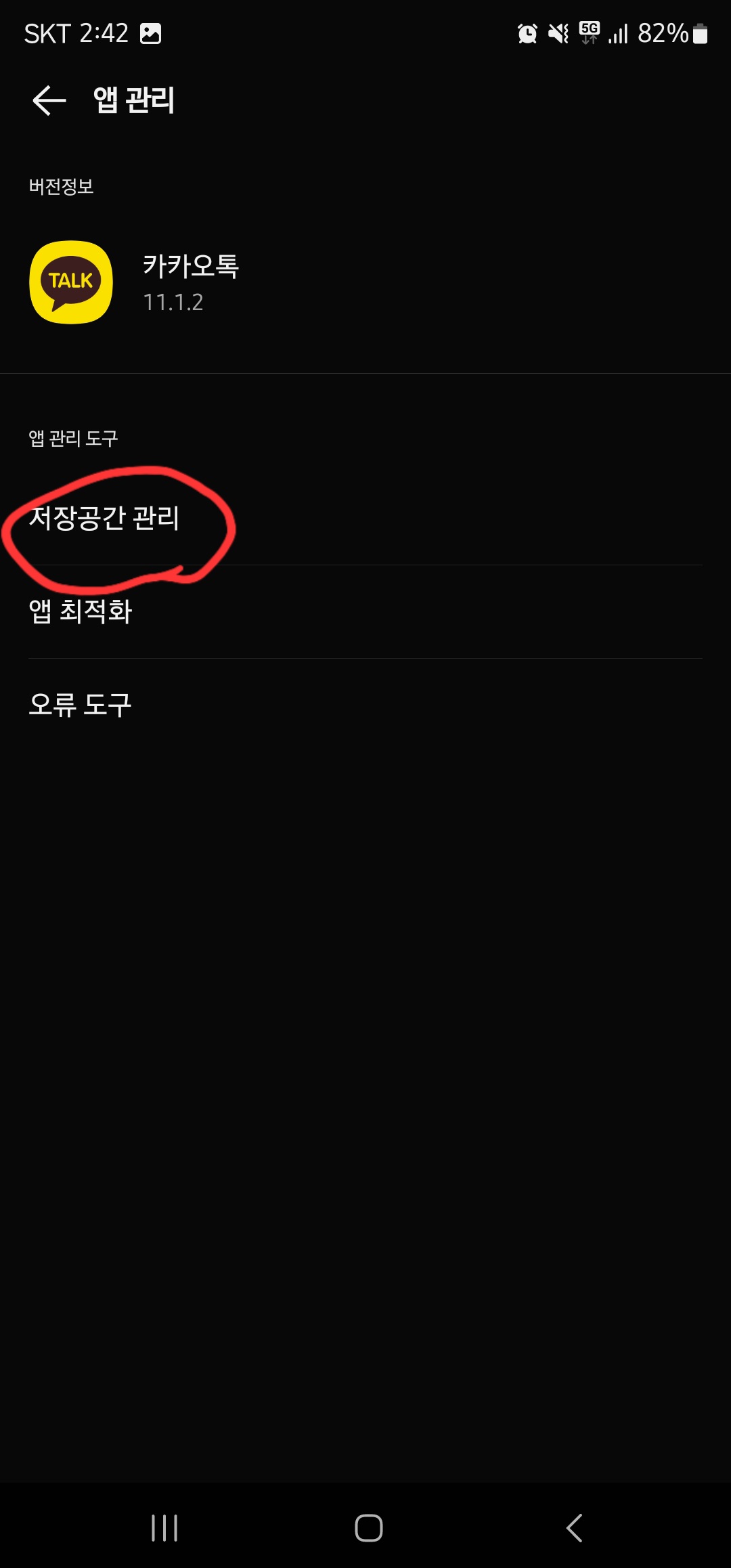Open 오류 도구
The height and width of the screenshot is (1568, 731).
click(80, 705)
